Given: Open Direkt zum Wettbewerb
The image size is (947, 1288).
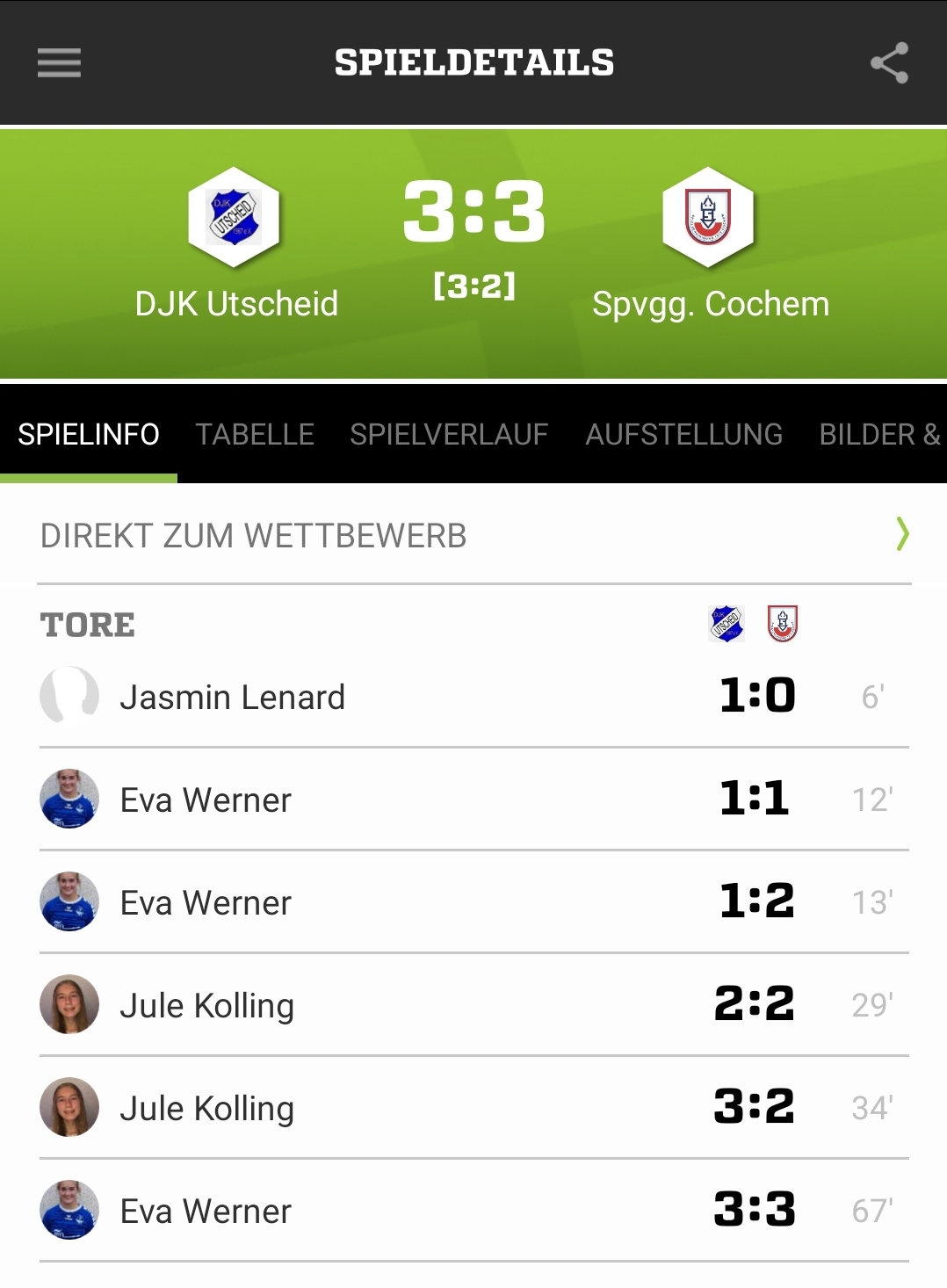Looking at the screenshot, I should coord(474,535).
